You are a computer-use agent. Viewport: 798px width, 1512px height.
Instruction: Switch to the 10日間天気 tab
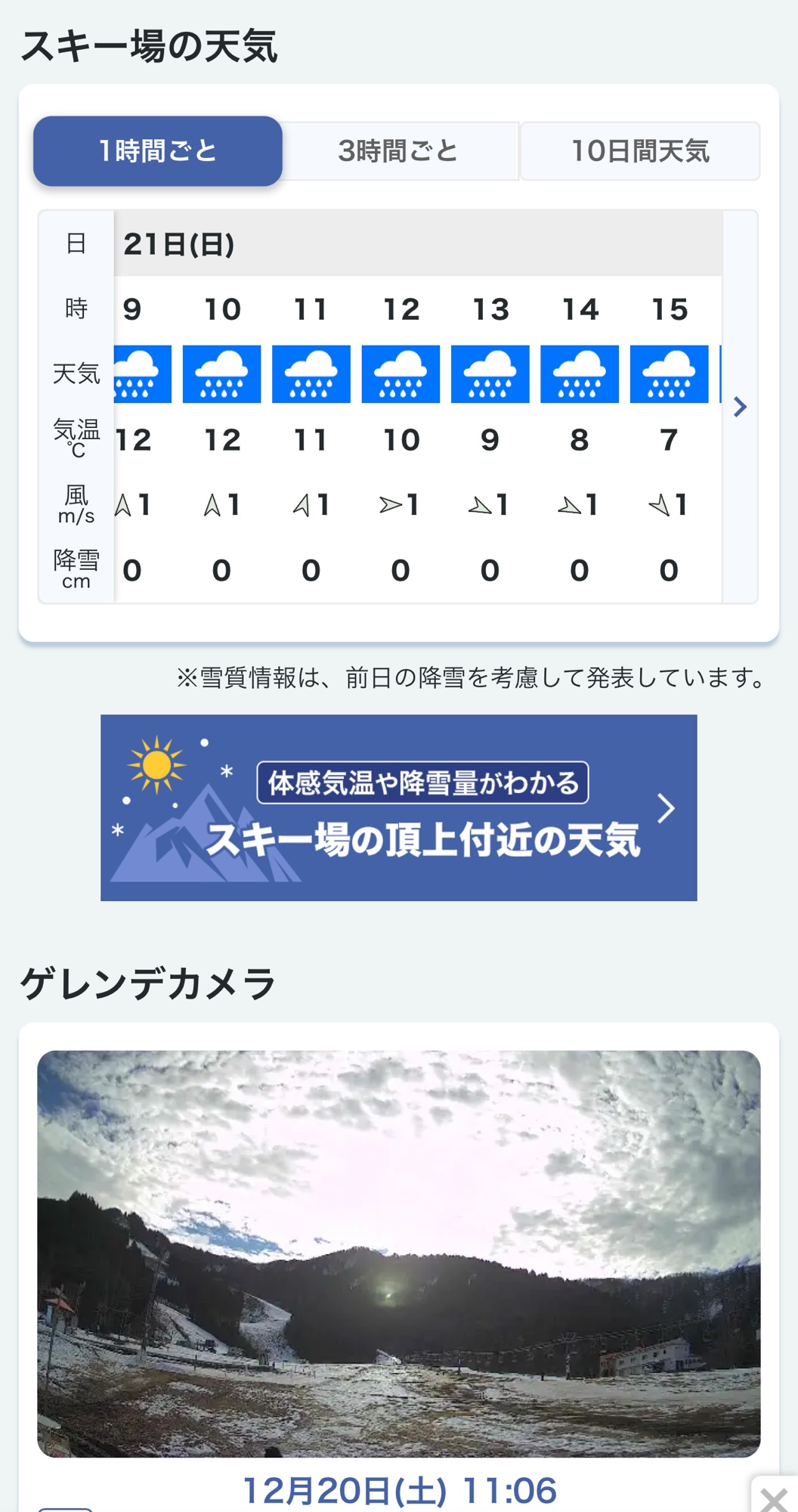coord(639,151)
